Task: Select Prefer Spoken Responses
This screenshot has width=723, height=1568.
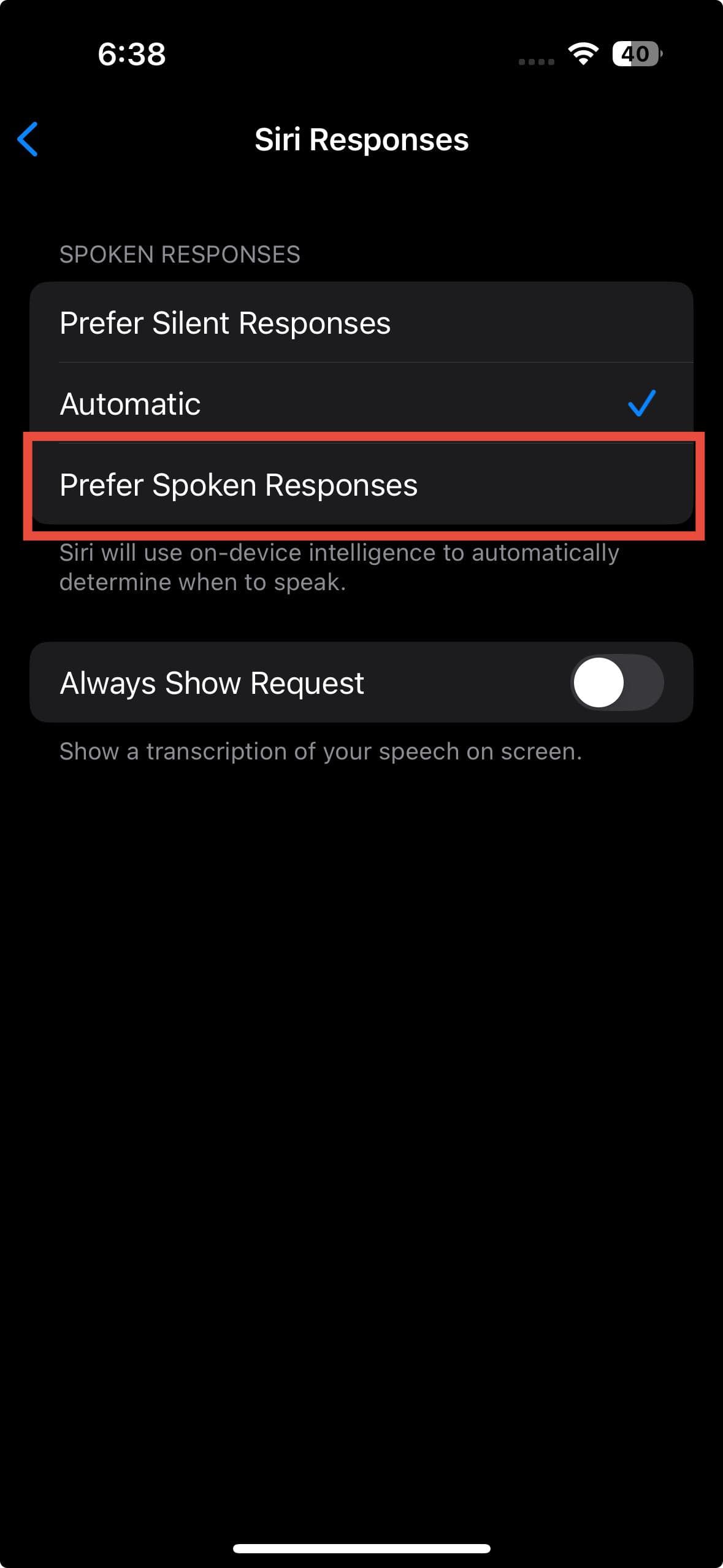Action: [361, 485]
